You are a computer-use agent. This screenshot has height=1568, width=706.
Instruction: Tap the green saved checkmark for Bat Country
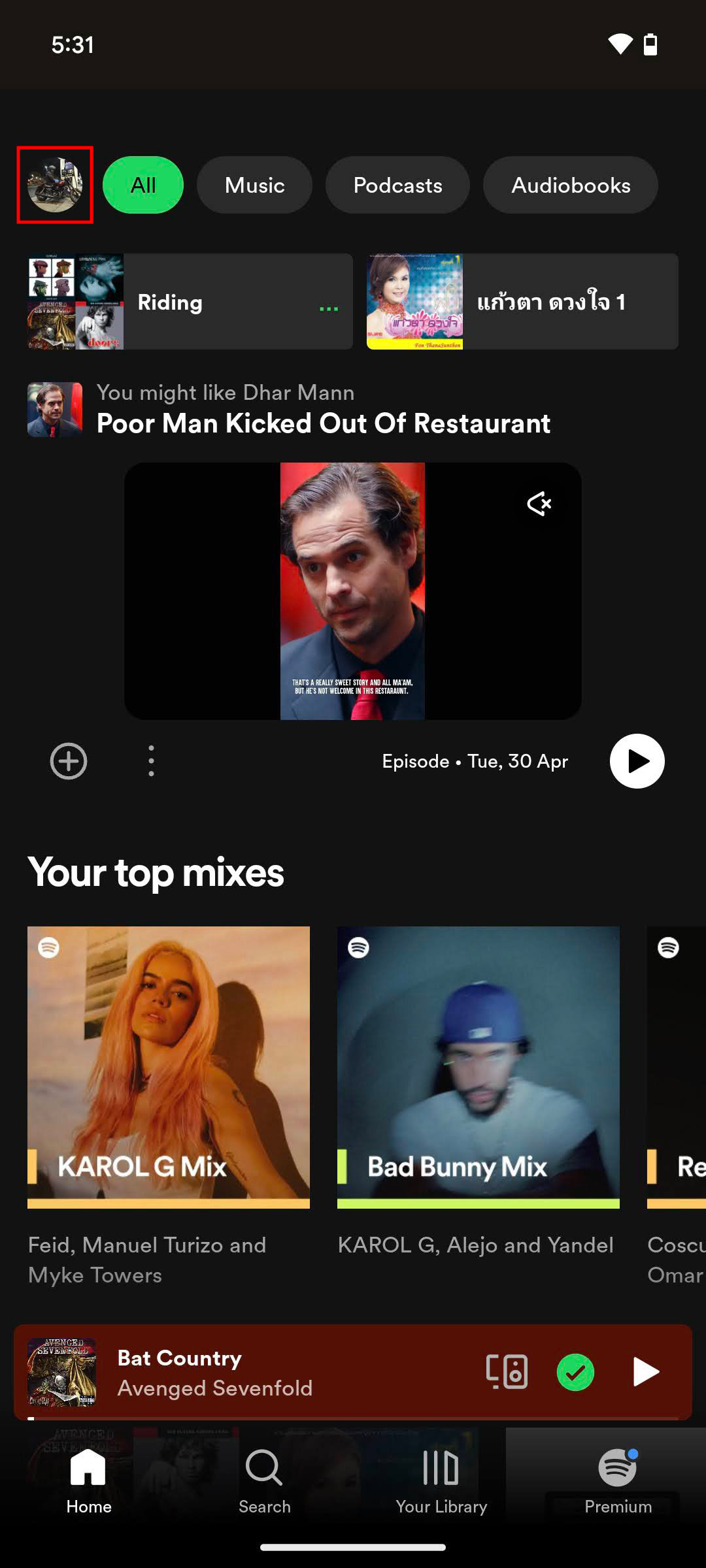(x=575, y=1372)
